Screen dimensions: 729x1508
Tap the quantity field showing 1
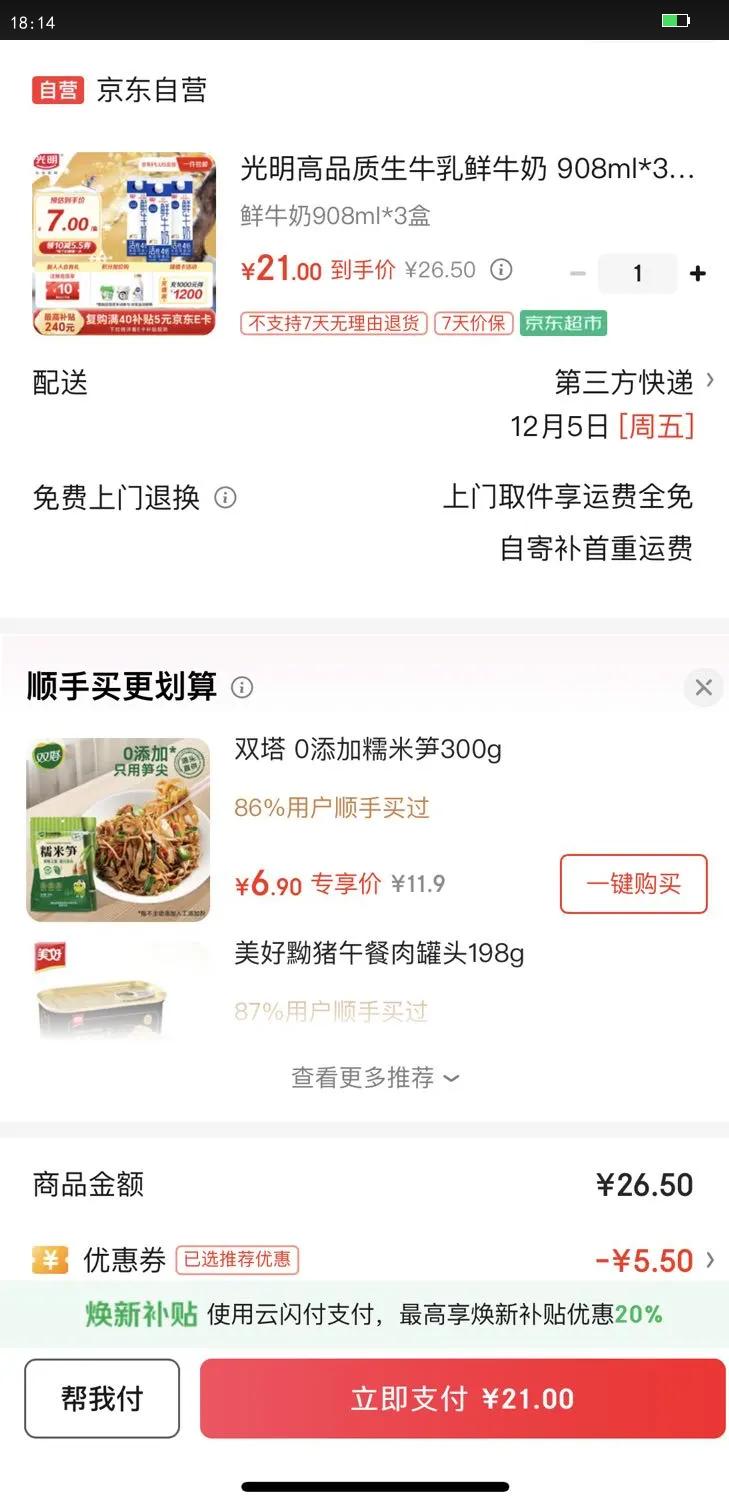(637, 274)
